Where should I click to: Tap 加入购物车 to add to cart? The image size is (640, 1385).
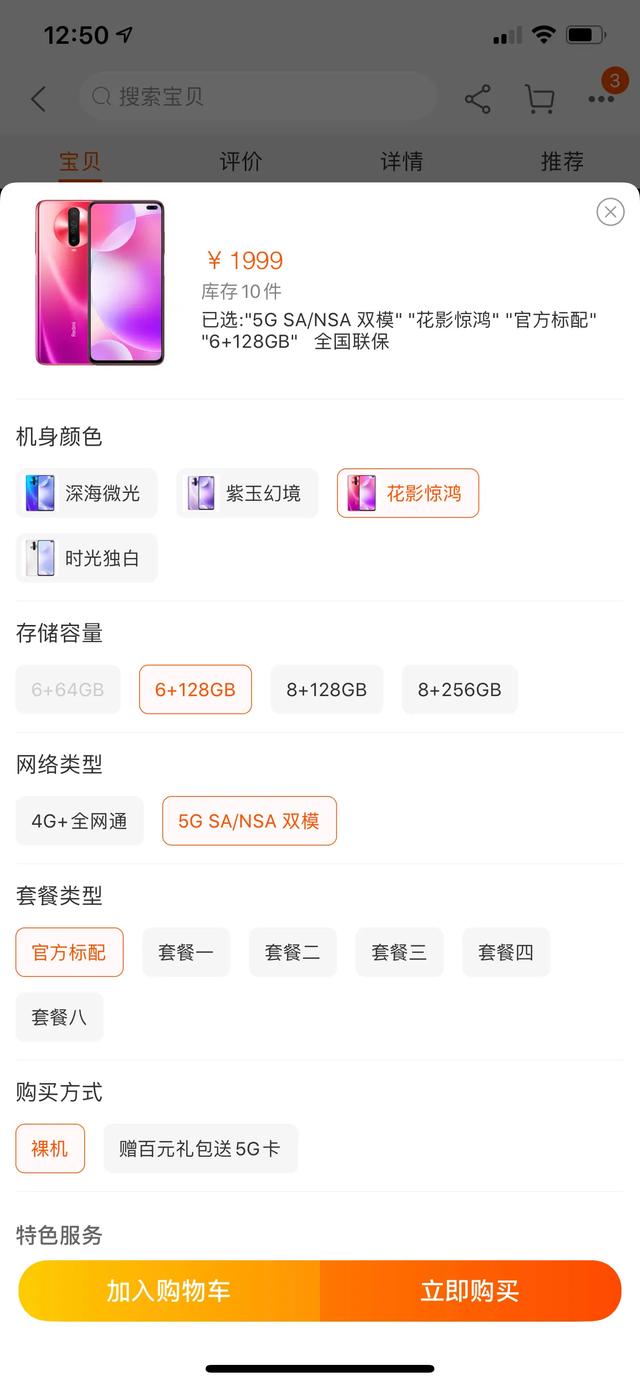(x=169, y=1291)
